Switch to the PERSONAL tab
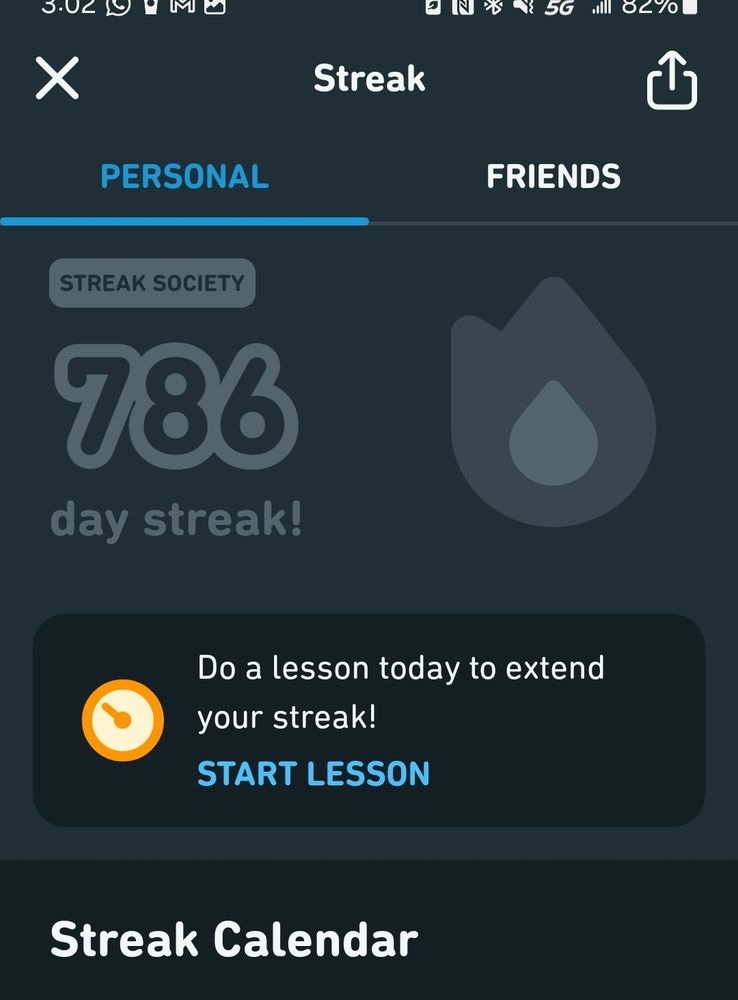The height and width of the screenshot is (1000, 738). tap(184, 176)
